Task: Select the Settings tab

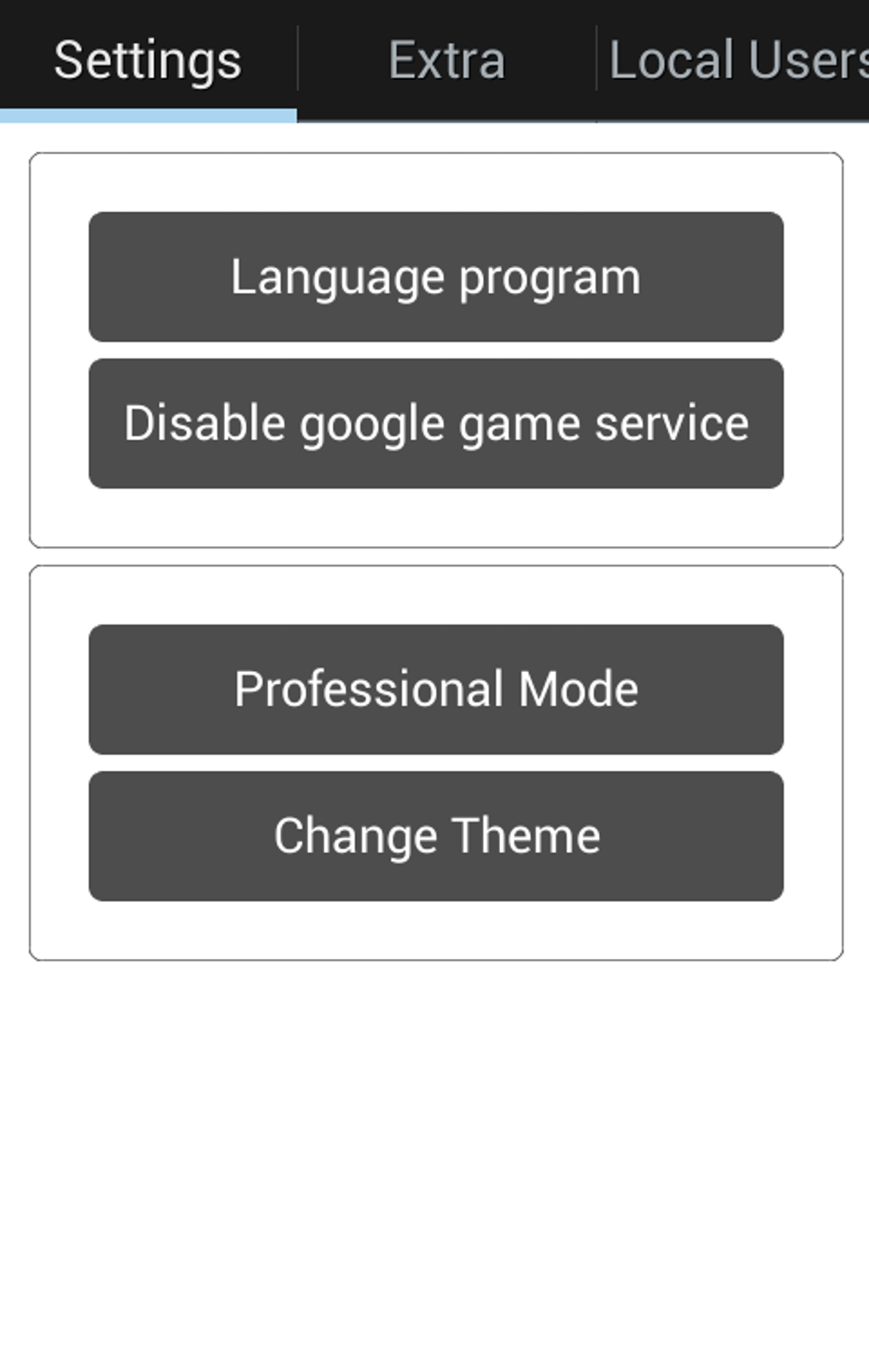Action: (147, 60)
